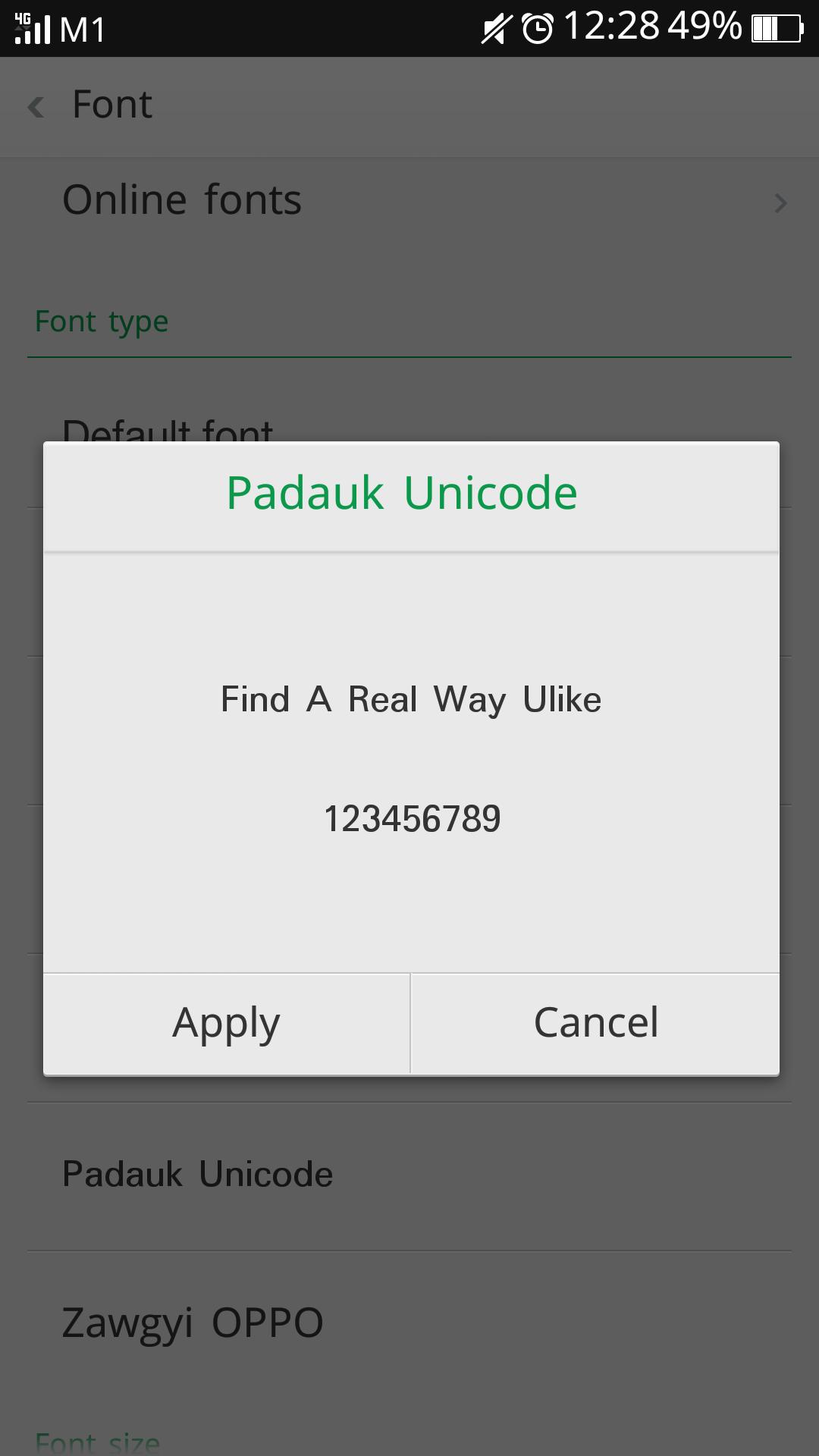Tap the chevron next to Online fonts
Image resolution: width=819 pixels, height=1456 pixels.
(x=780, y=203)
